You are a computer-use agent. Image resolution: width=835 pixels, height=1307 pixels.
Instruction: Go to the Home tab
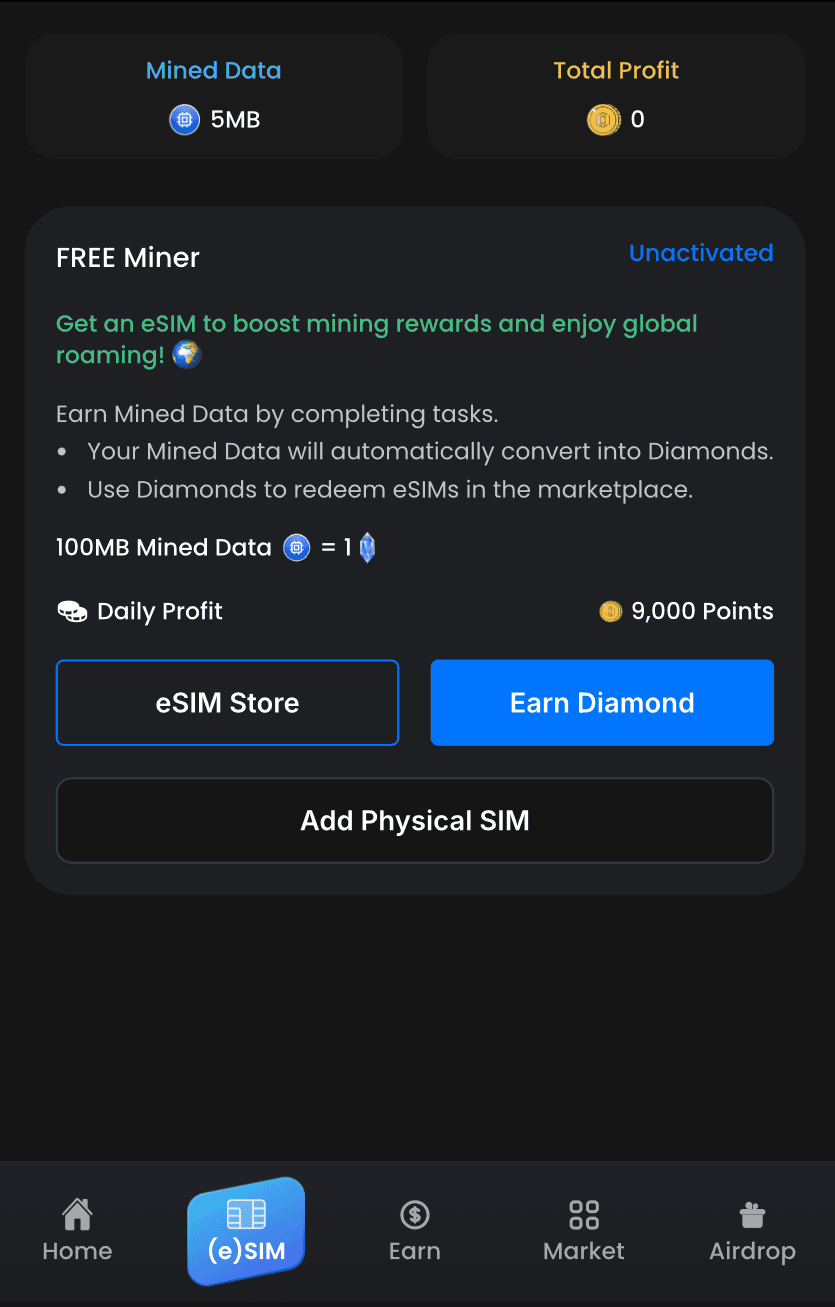[77, 1231]
